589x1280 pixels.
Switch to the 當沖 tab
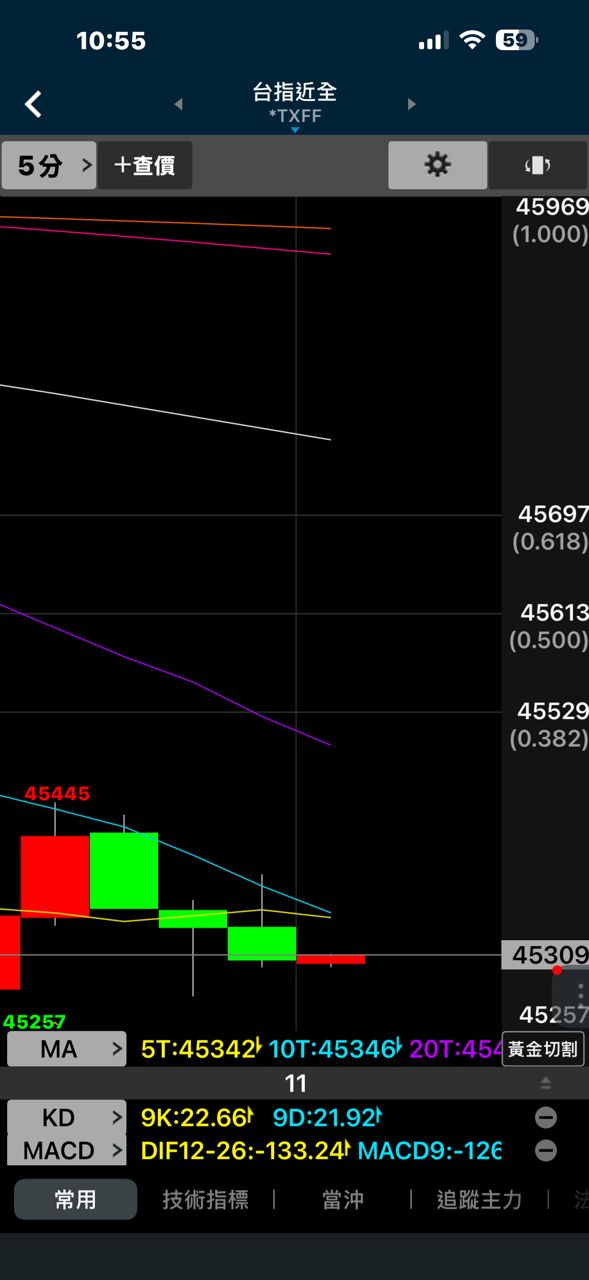(x=343, y=1199)
